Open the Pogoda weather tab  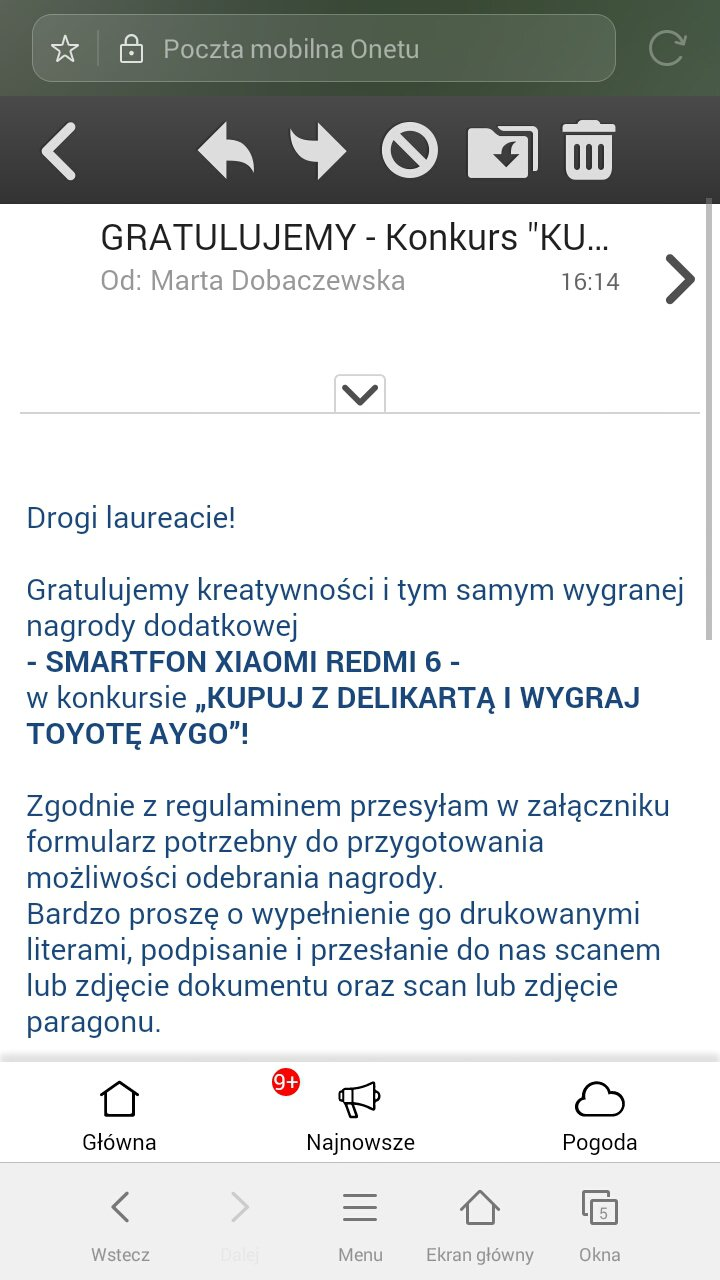(x=600, y=1114)
